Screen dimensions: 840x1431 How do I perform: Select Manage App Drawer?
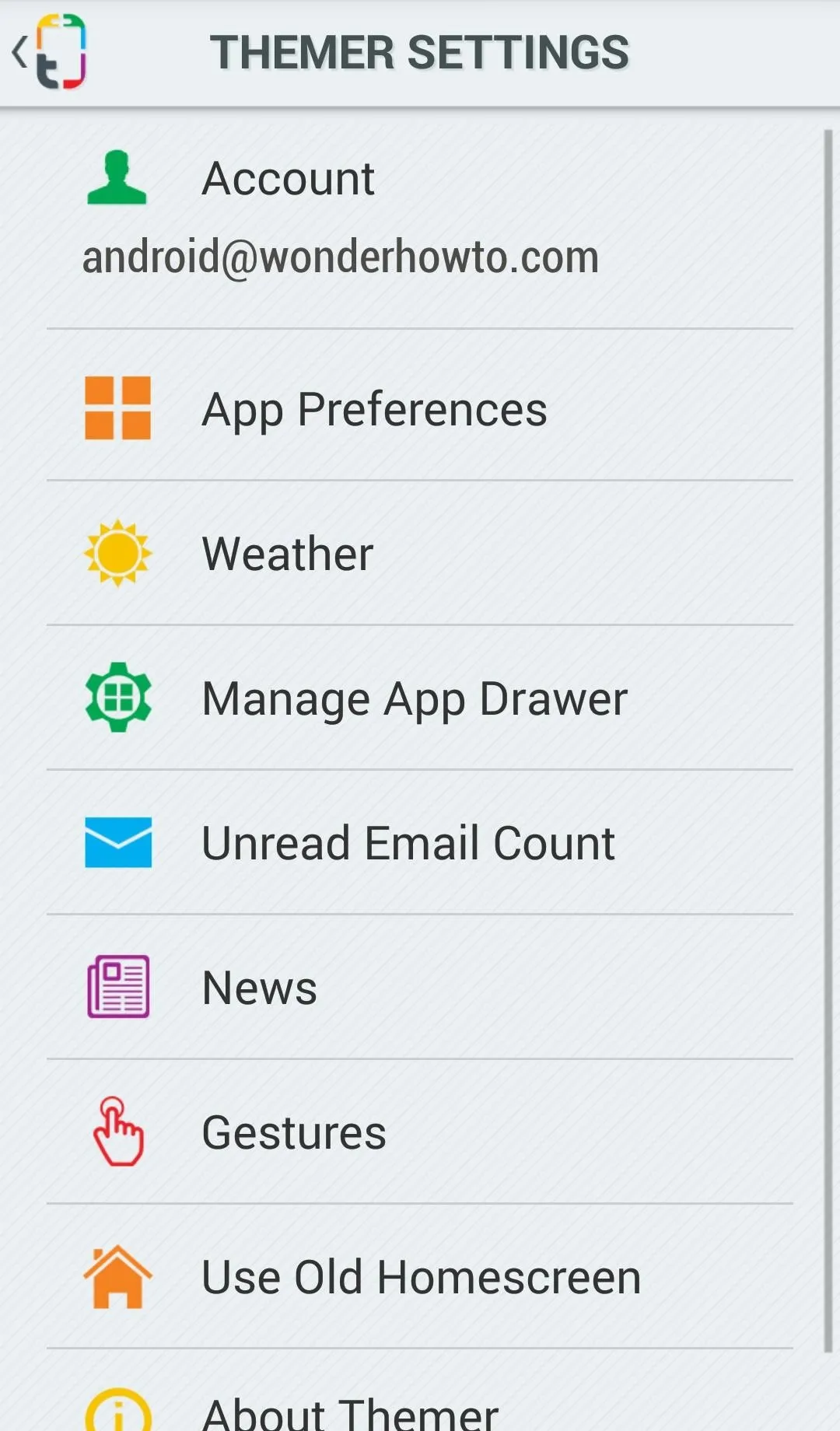pos(420,698)
